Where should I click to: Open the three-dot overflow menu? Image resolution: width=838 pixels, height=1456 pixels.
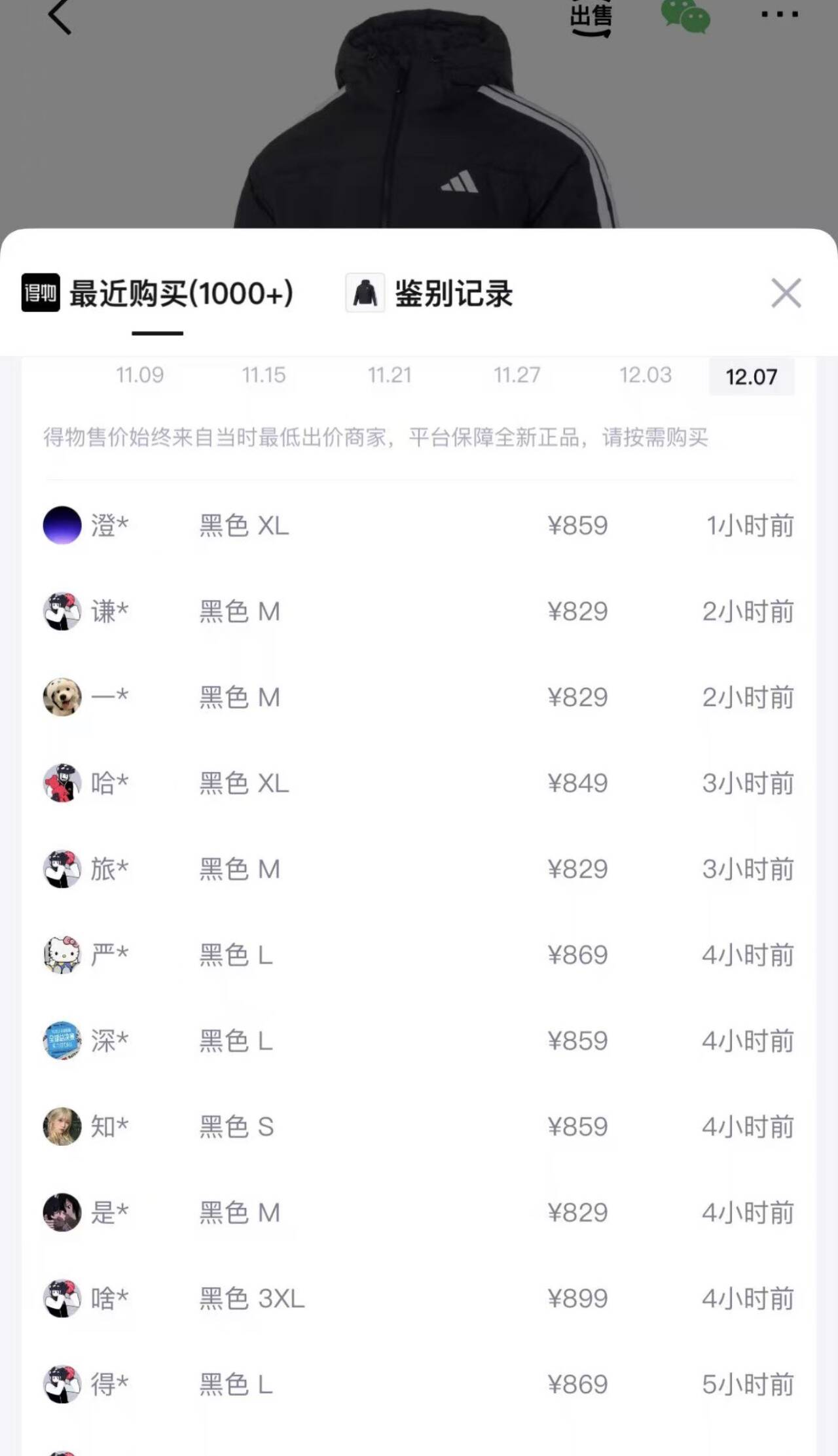click(779, 14)
